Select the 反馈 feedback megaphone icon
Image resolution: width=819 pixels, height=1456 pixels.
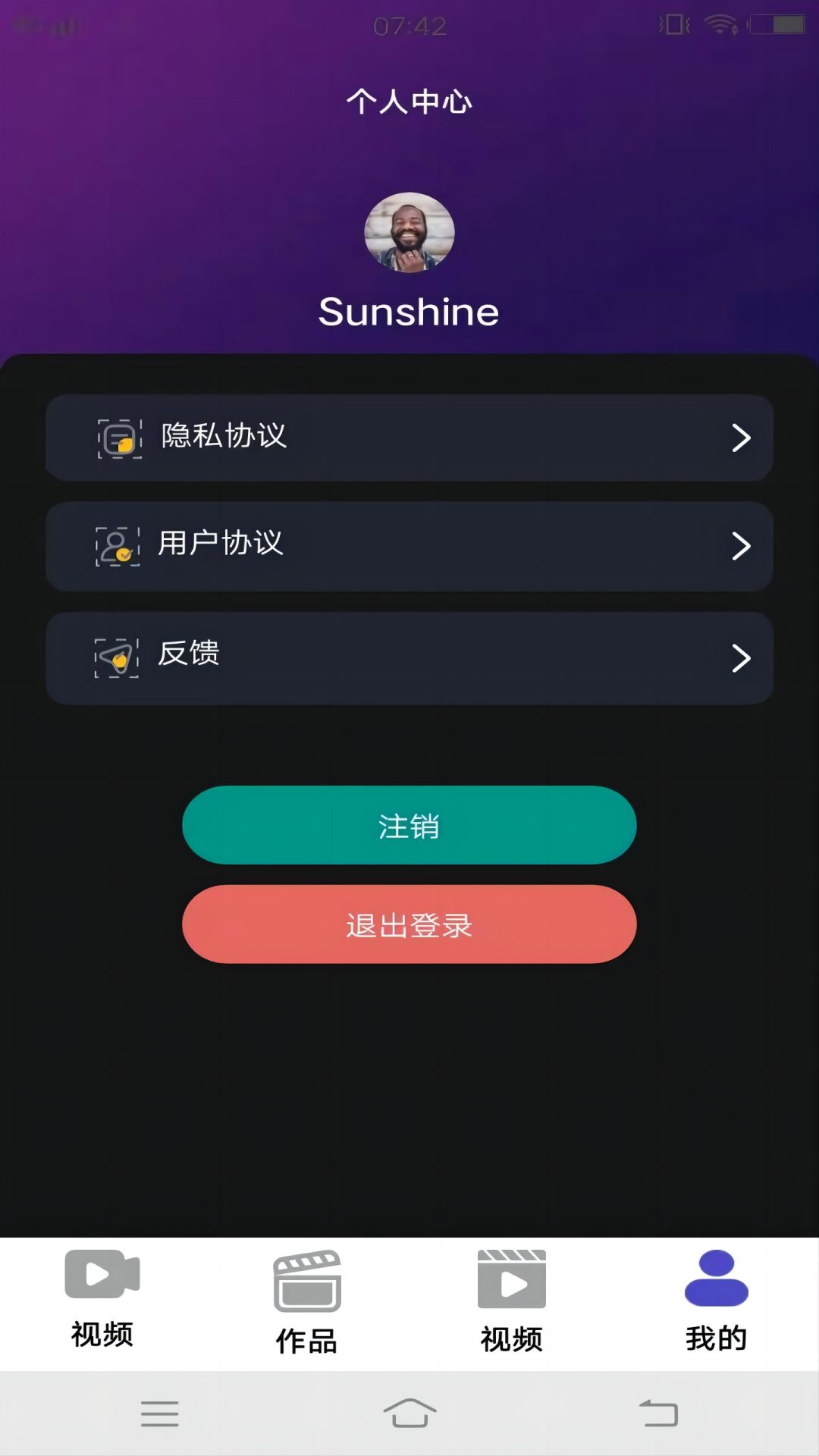coord(117,657)
